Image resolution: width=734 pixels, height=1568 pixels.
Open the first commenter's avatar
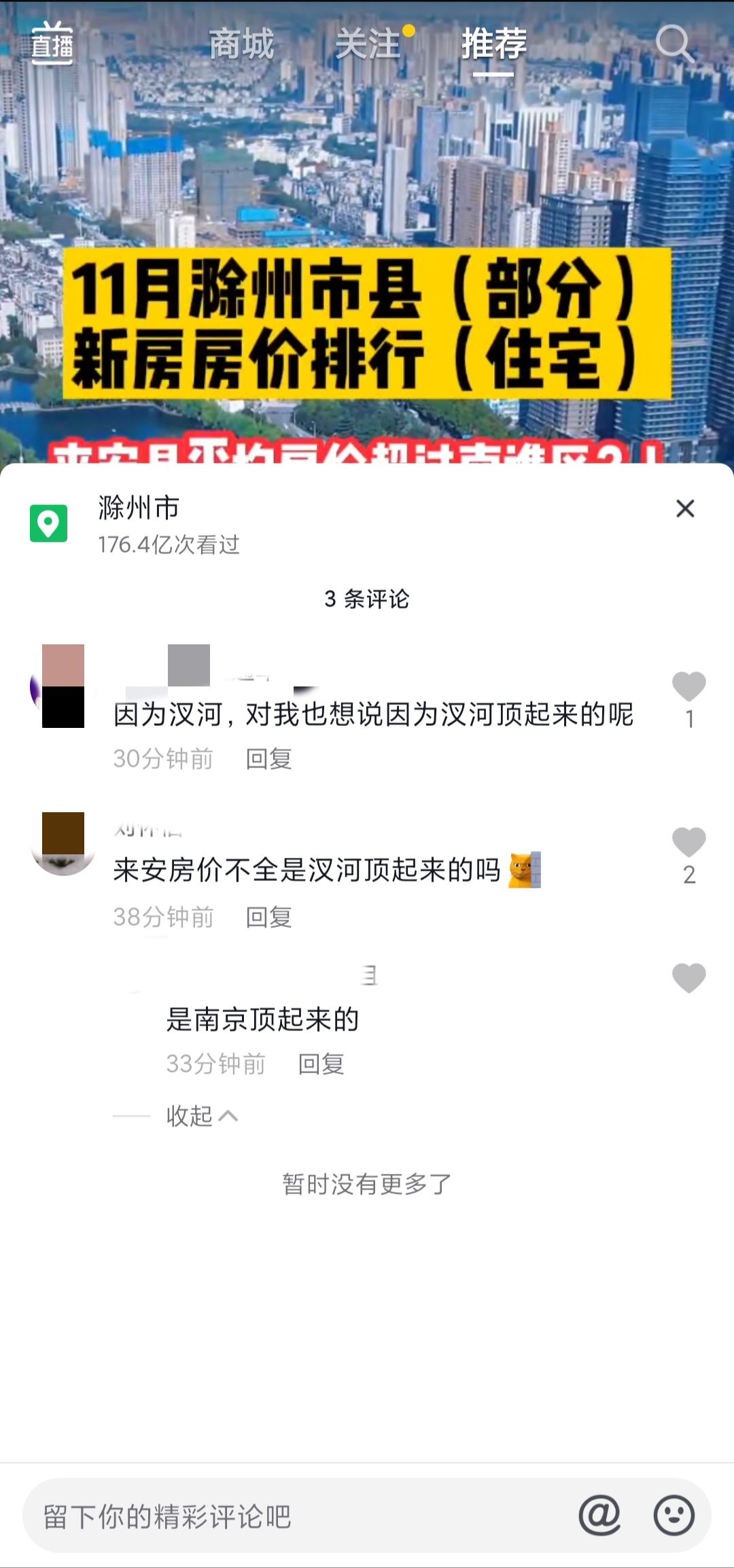tap(63, 686)
